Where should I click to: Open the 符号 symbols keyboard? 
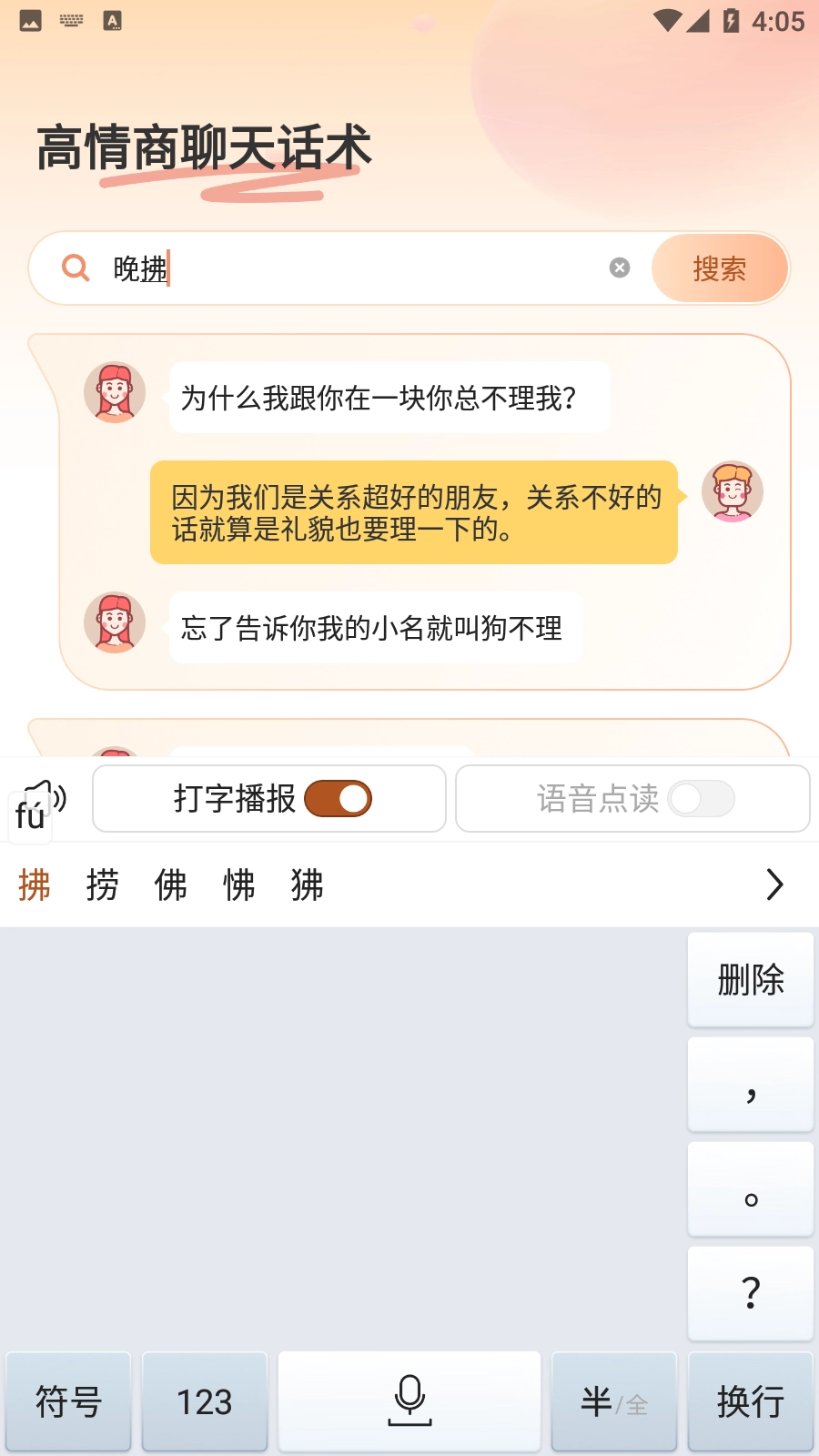(68, 1401)
